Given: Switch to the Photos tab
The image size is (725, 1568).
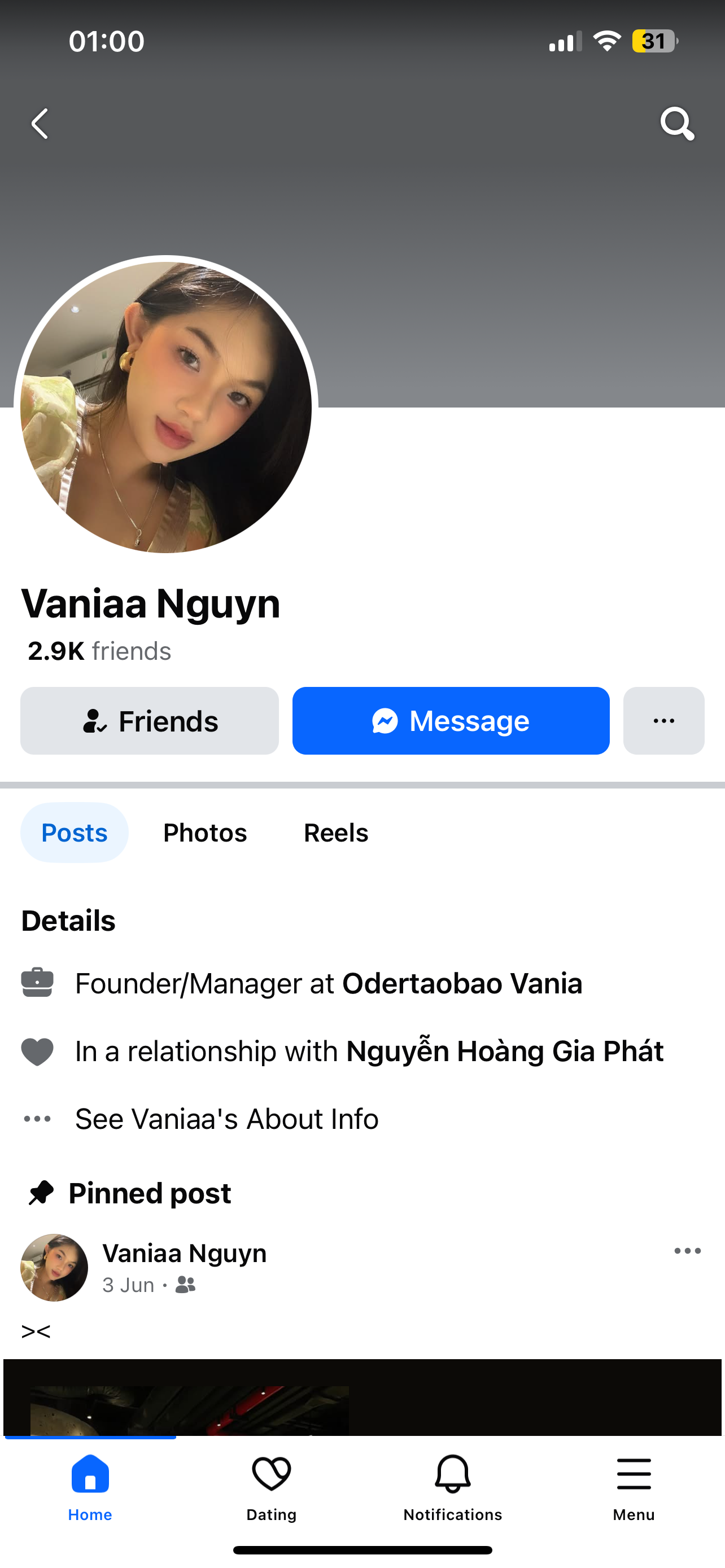Looking at the screenshot, I should point(204,833).
